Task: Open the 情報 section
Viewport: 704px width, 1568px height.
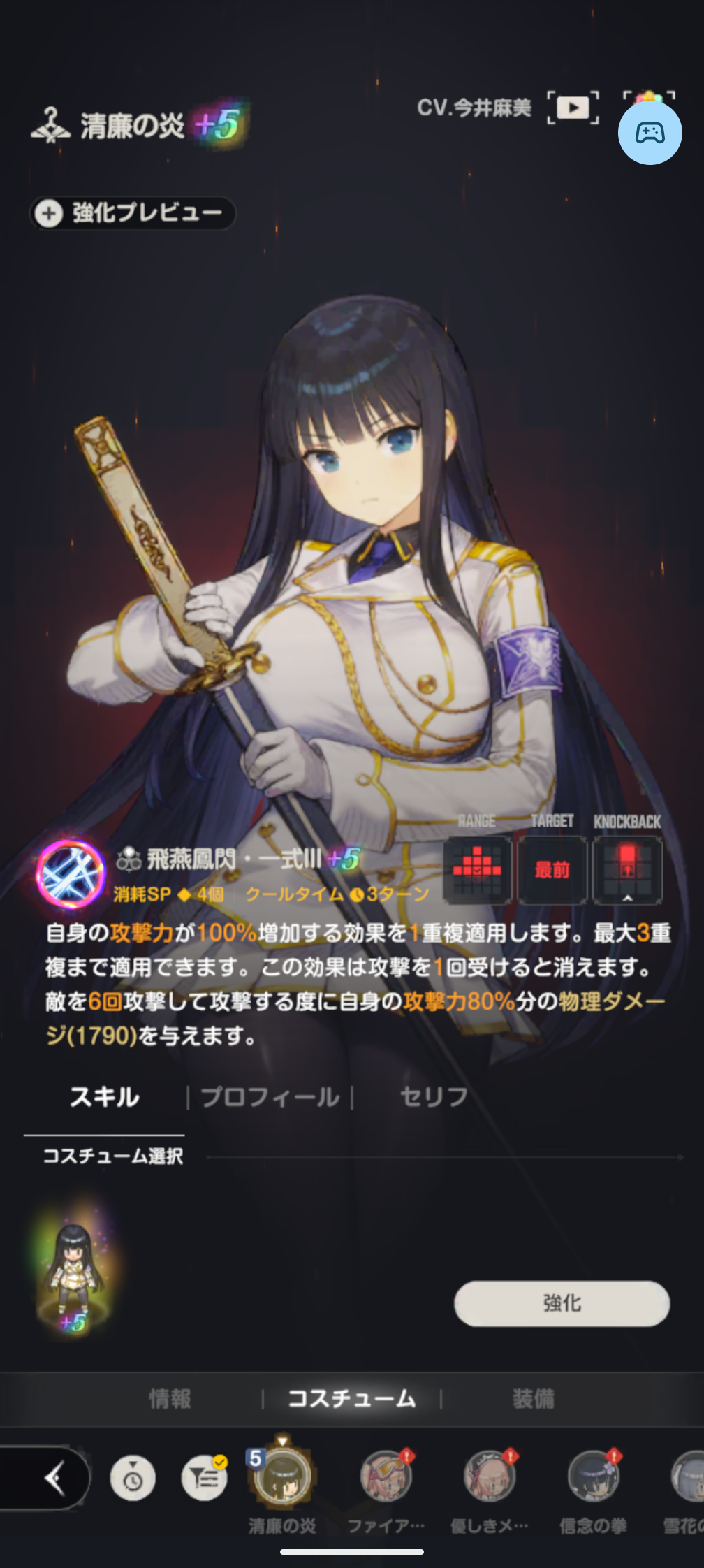Action: click(170, 1399)
